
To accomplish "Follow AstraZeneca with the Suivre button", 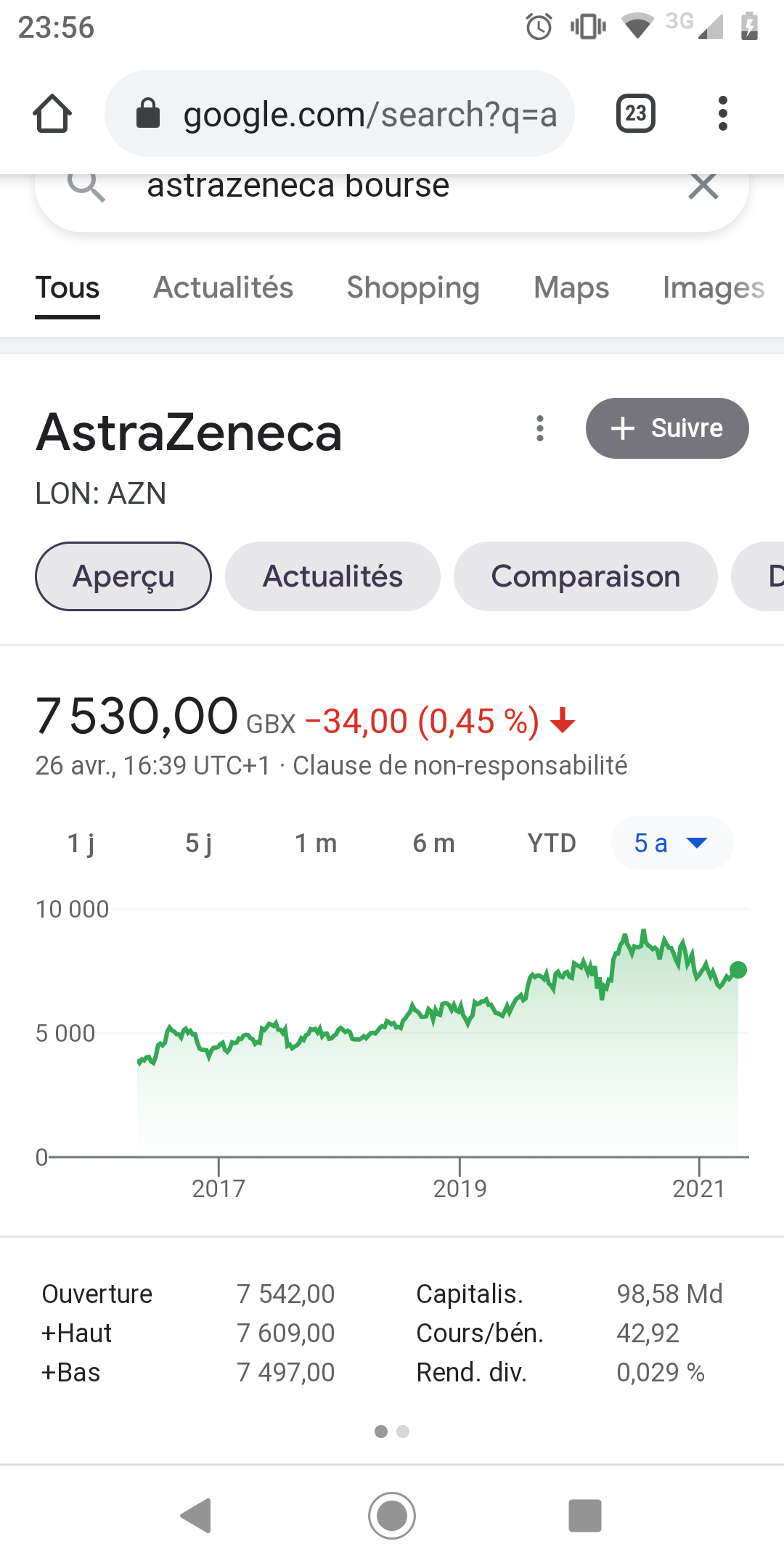I will click(667, 428).
